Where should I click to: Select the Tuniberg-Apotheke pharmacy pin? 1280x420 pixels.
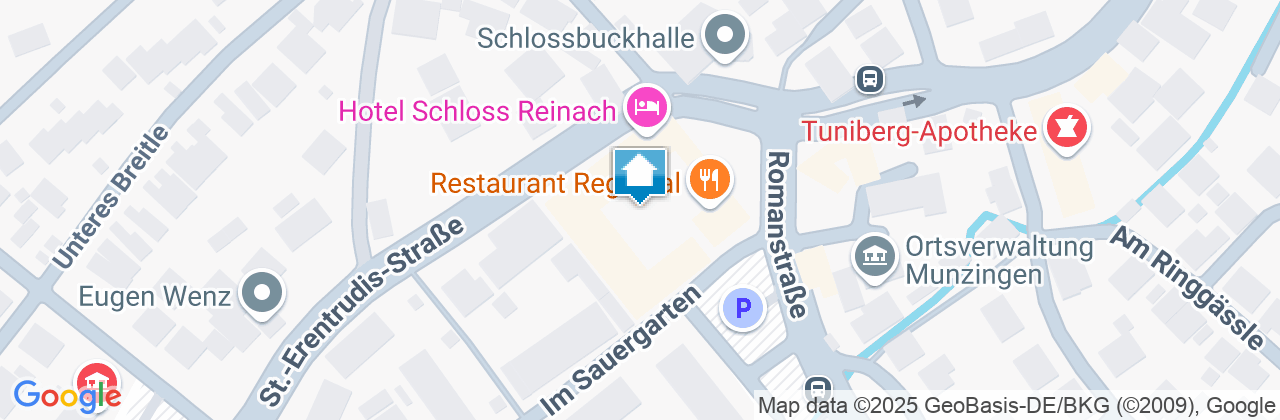click(x=1067, y=128)
